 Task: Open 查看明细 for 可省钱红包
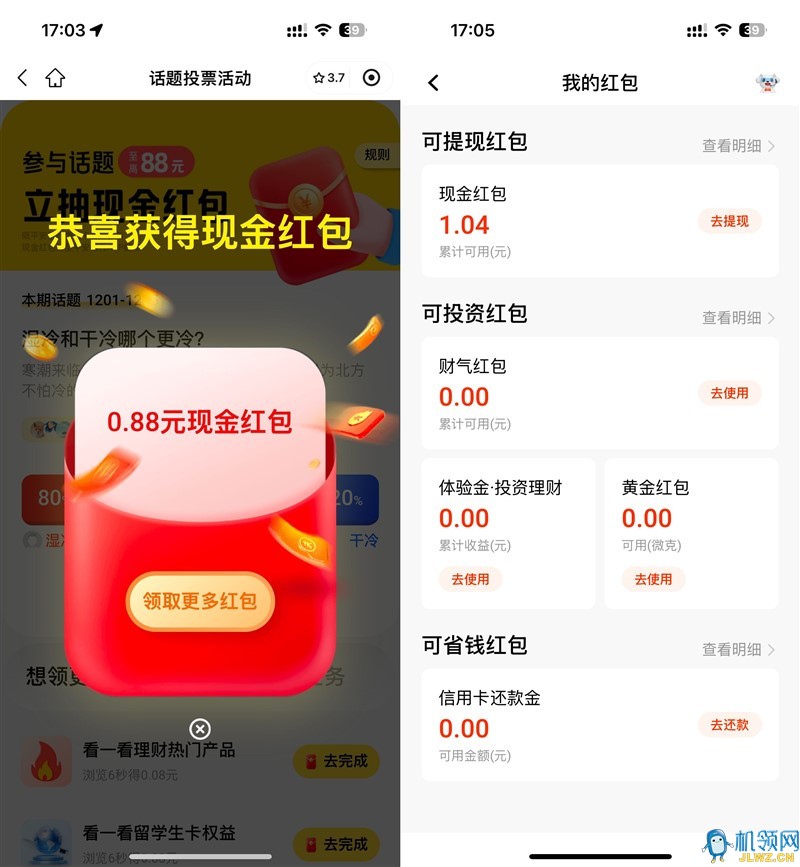tap(738, 650)
